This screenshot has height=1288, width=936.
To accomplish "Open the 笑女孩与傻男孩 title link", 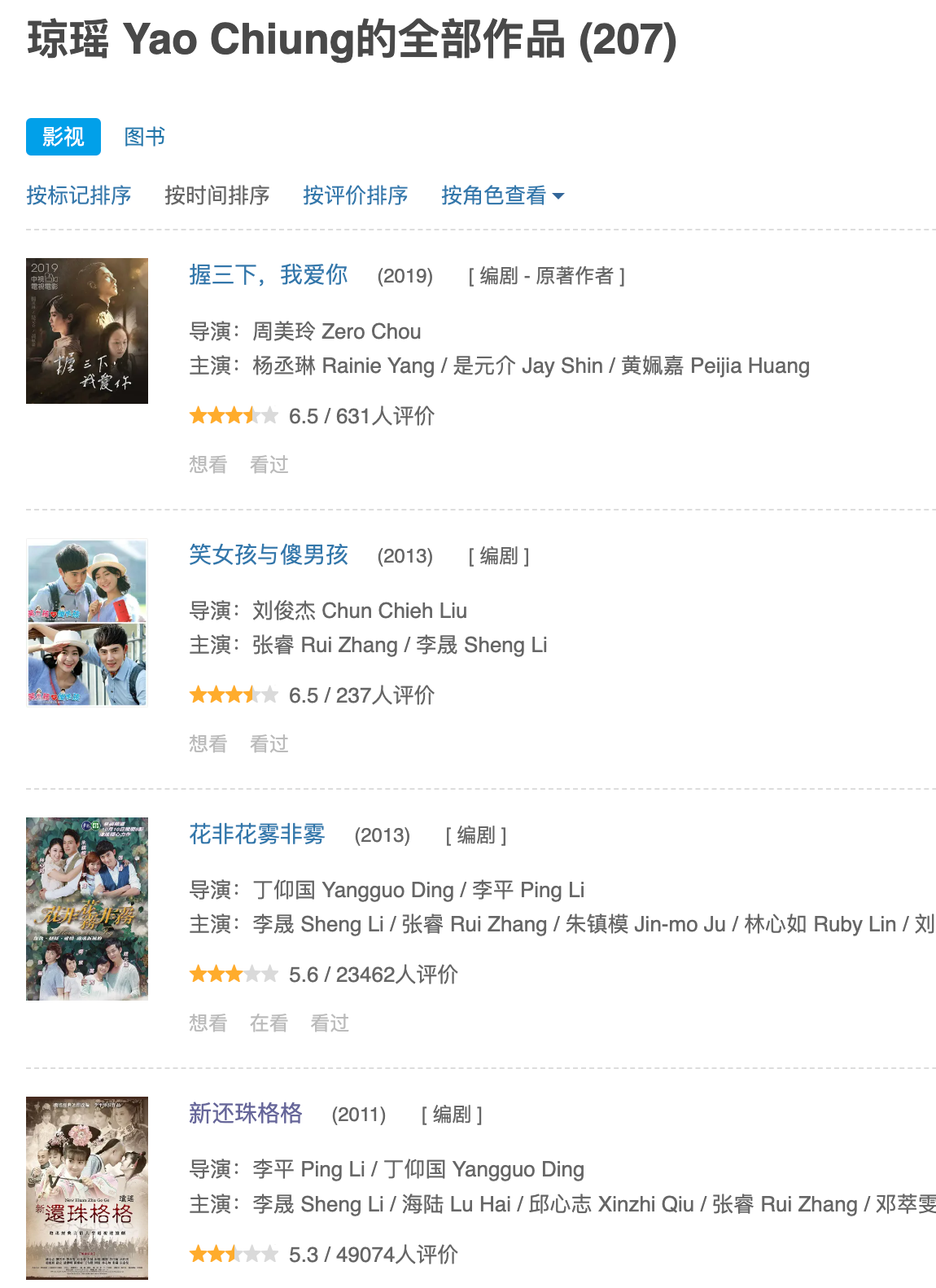I will [269, 555].
